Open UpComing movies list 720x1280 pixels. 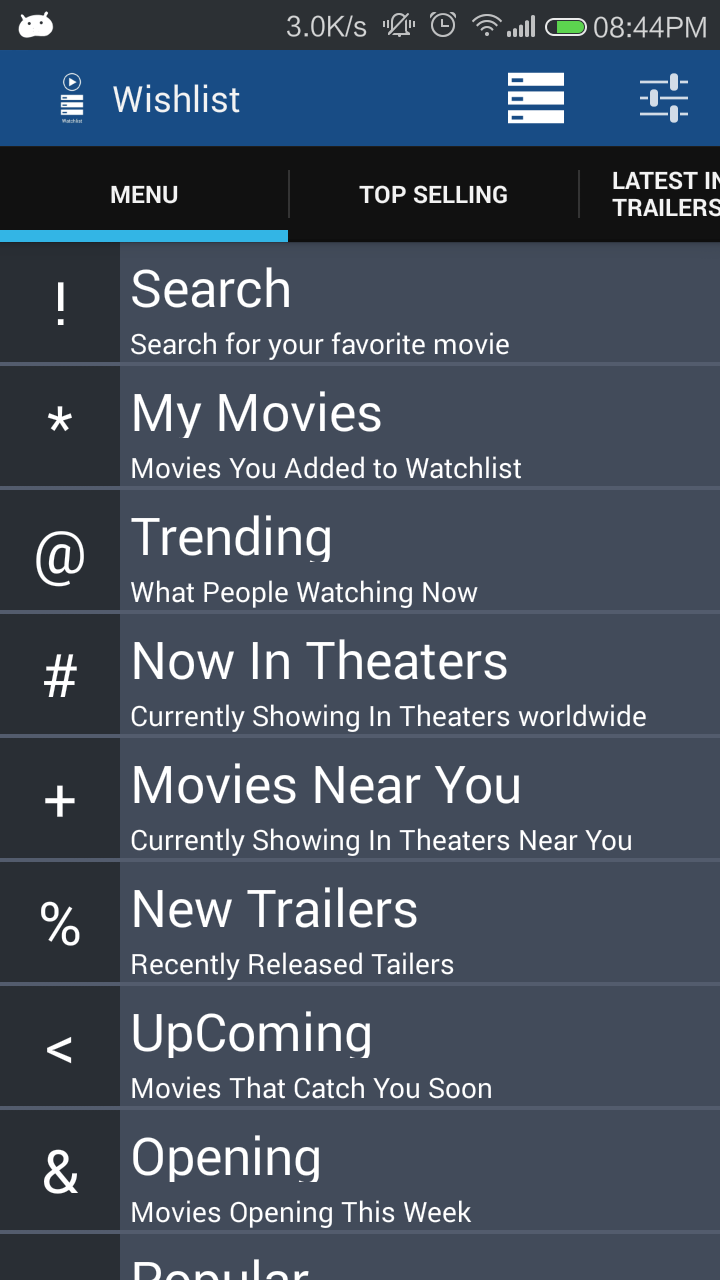pyautogui.click(x=400, y=1046)
